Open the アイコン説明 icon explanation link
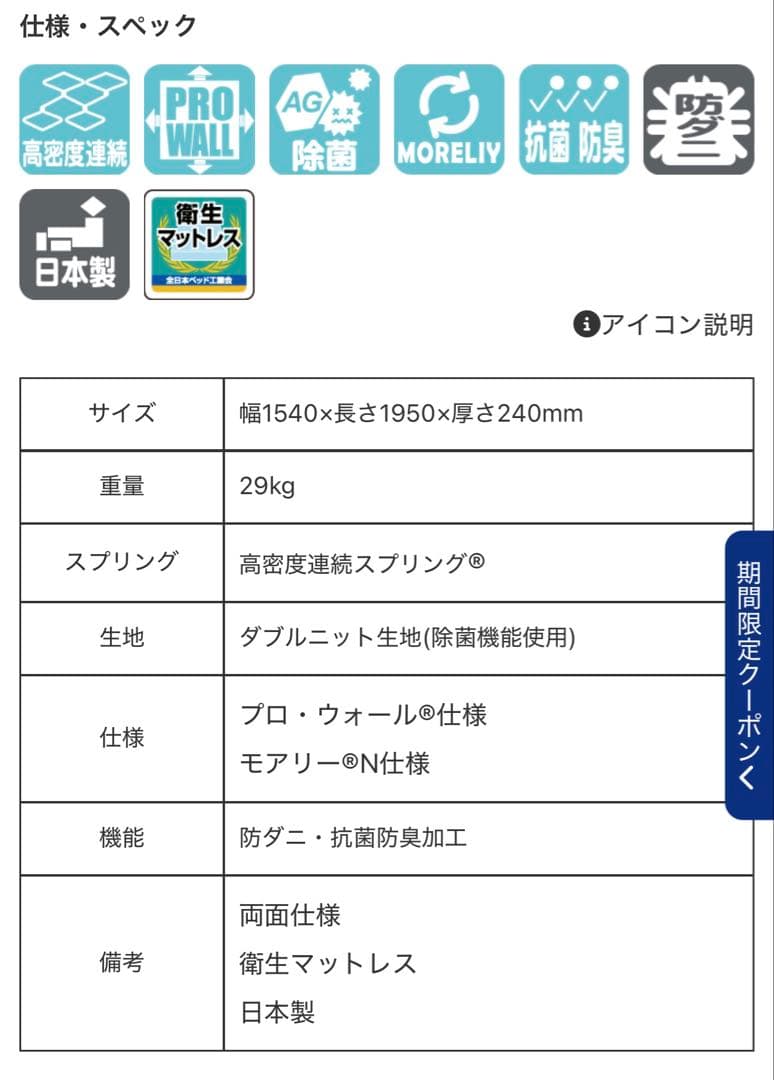The height and width of the screenshot is (1080, 774). (664, 325)
